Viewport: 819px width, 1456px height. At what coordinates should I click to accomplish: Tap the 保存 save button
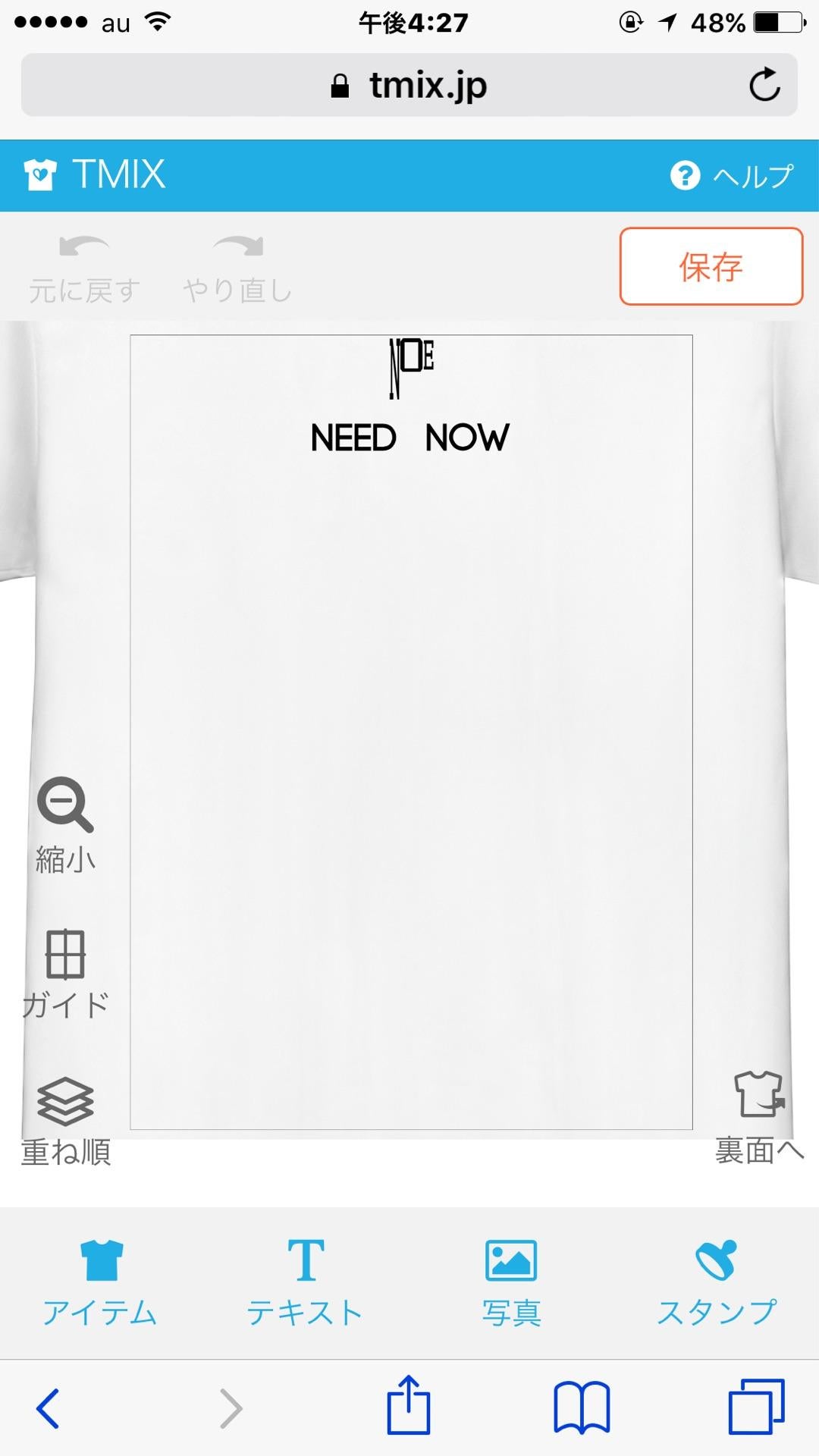click(x=711, y=267)
